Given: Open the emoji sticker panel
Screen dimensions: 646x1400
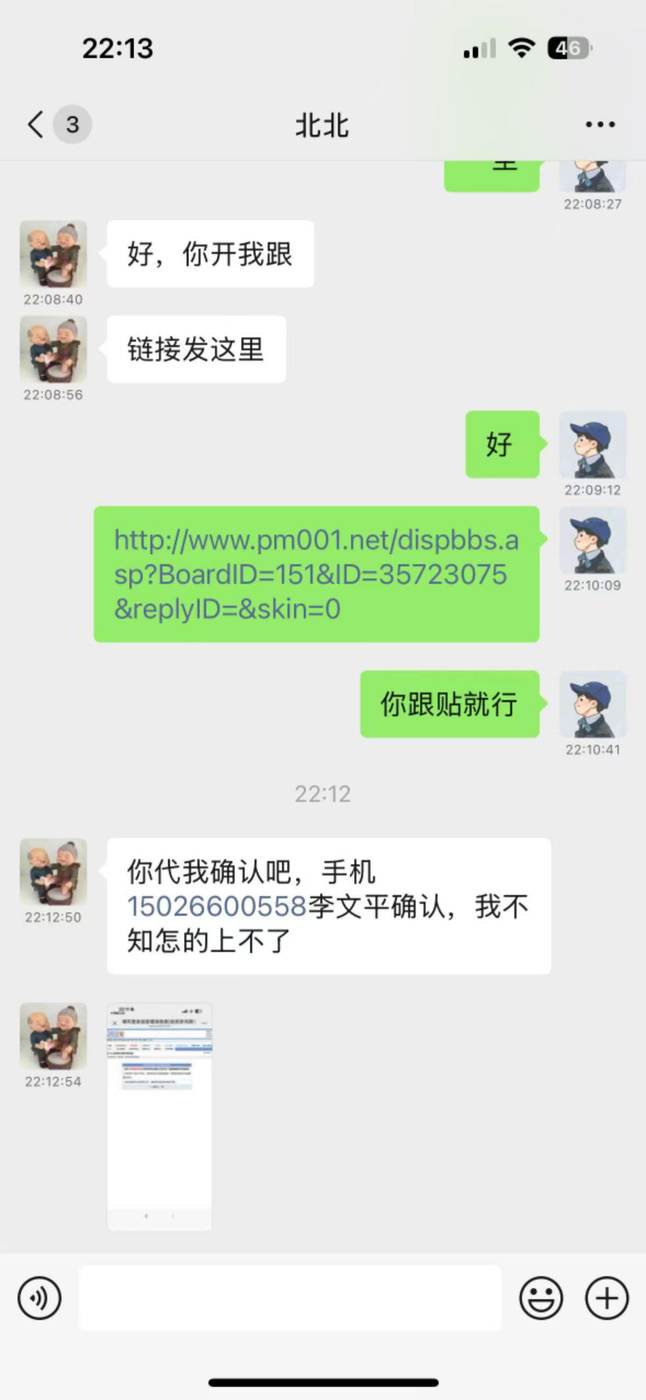Looking at the screenshot, I should pyautogui.click(x=541, y=1298).
